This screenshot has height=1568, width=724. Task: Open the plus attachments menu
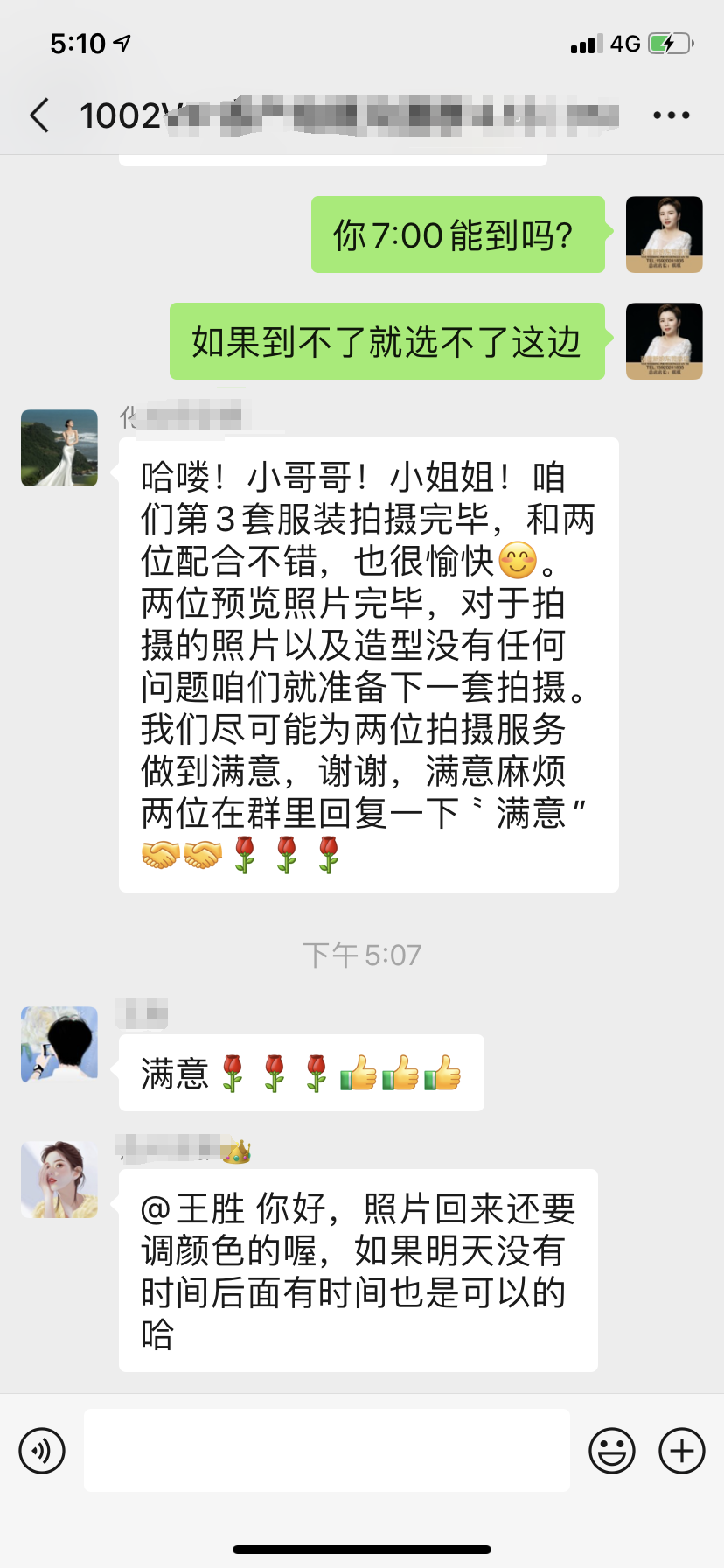(682, 1450)
